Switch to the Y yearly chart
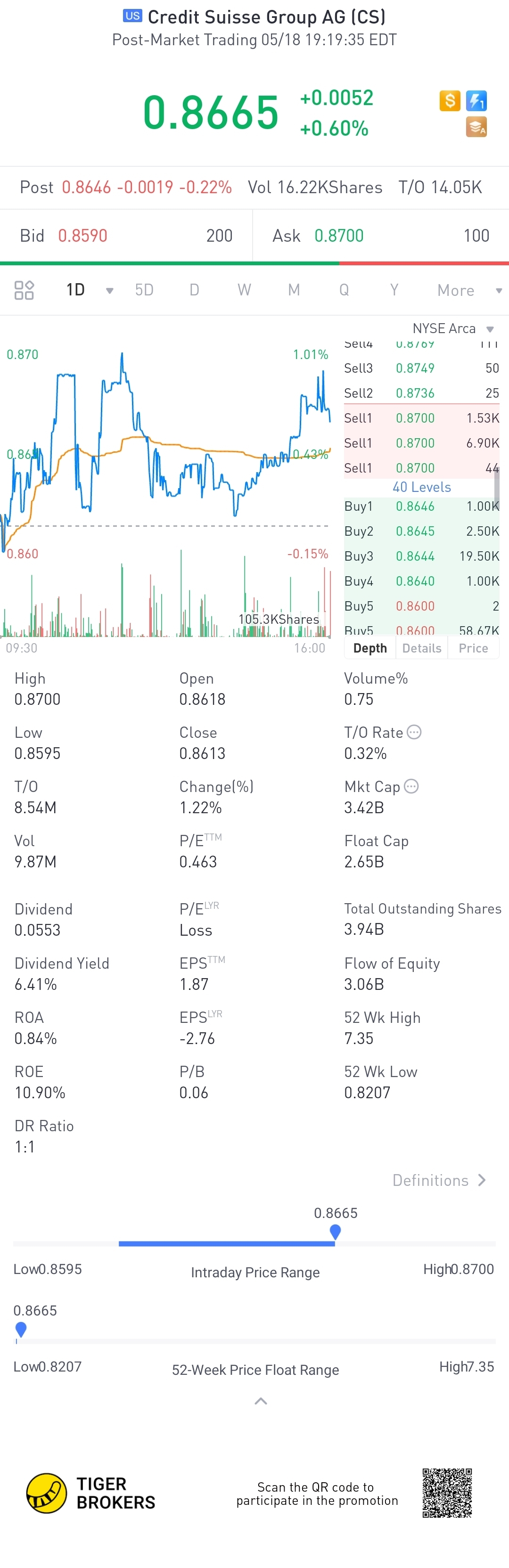 394,290
